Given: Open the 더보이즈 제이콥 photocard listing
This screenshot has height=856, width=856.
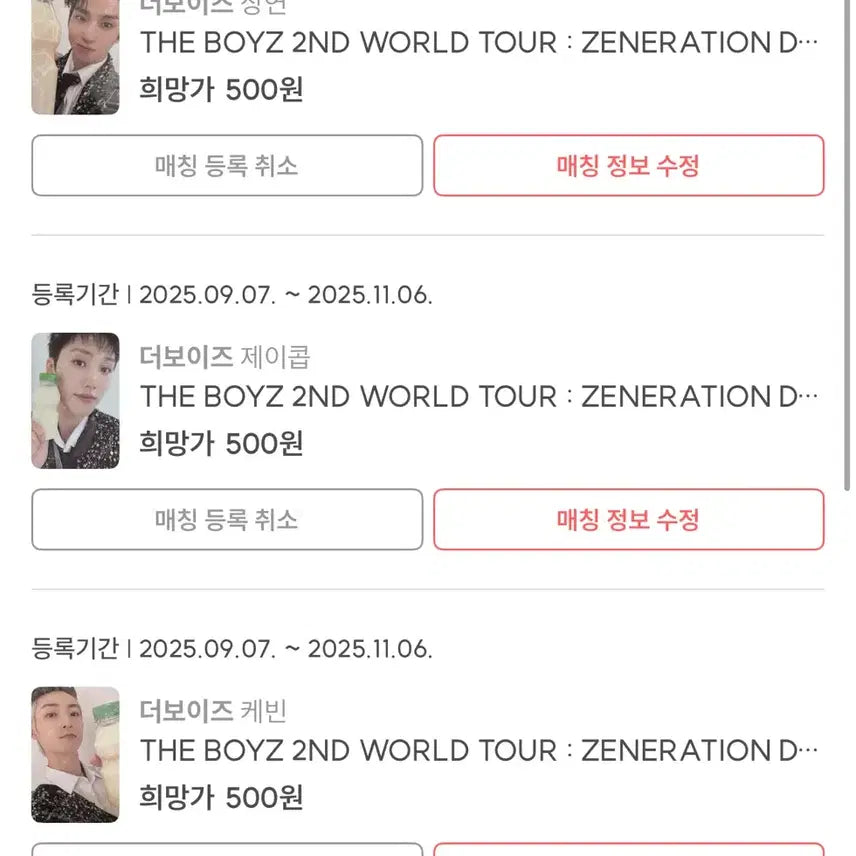Looking at the screenshot, I should 478,397.
